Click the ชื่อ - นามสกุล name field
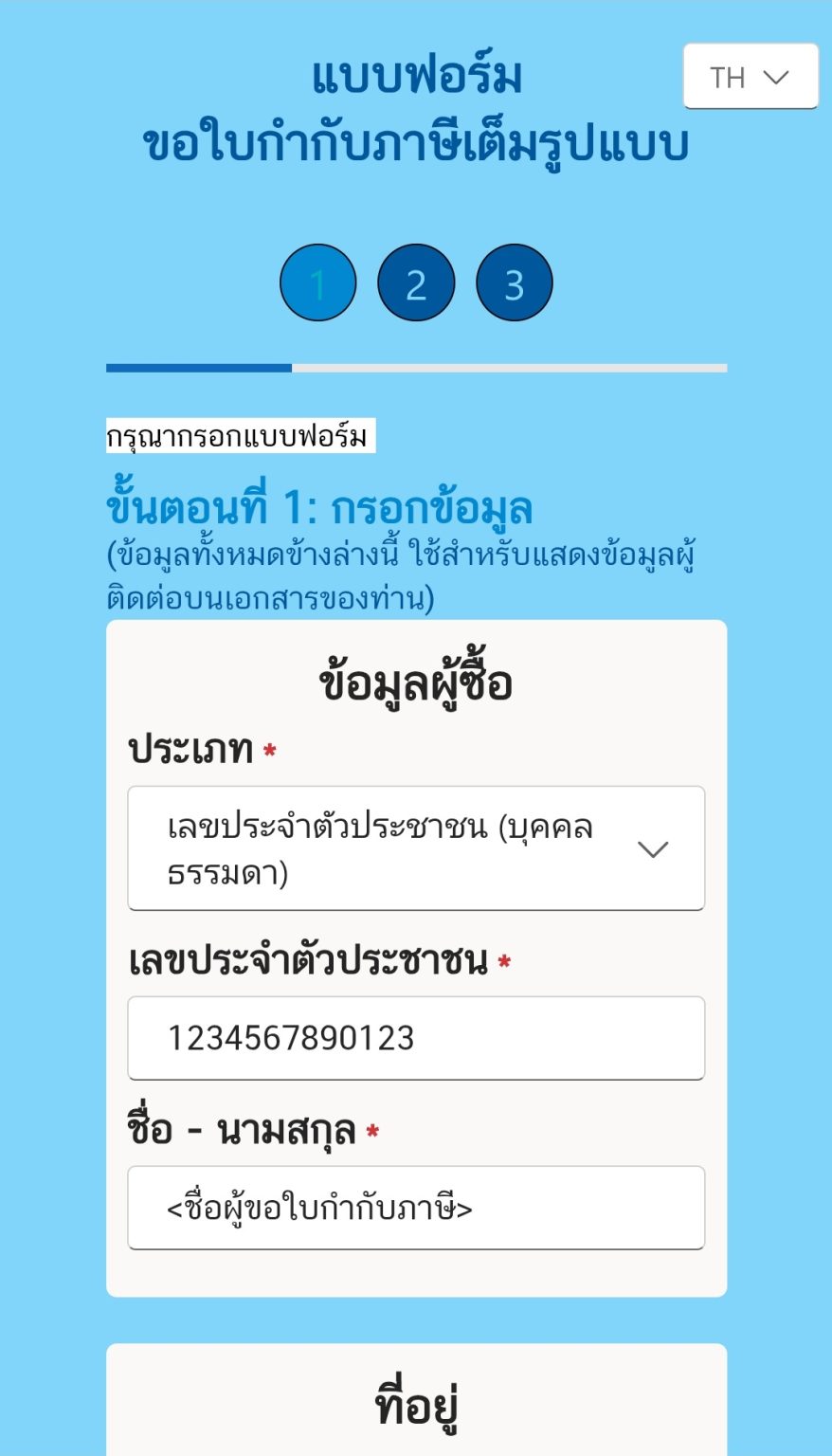This screenshot has width=832, height=1456. click(x=416, y=1208)
